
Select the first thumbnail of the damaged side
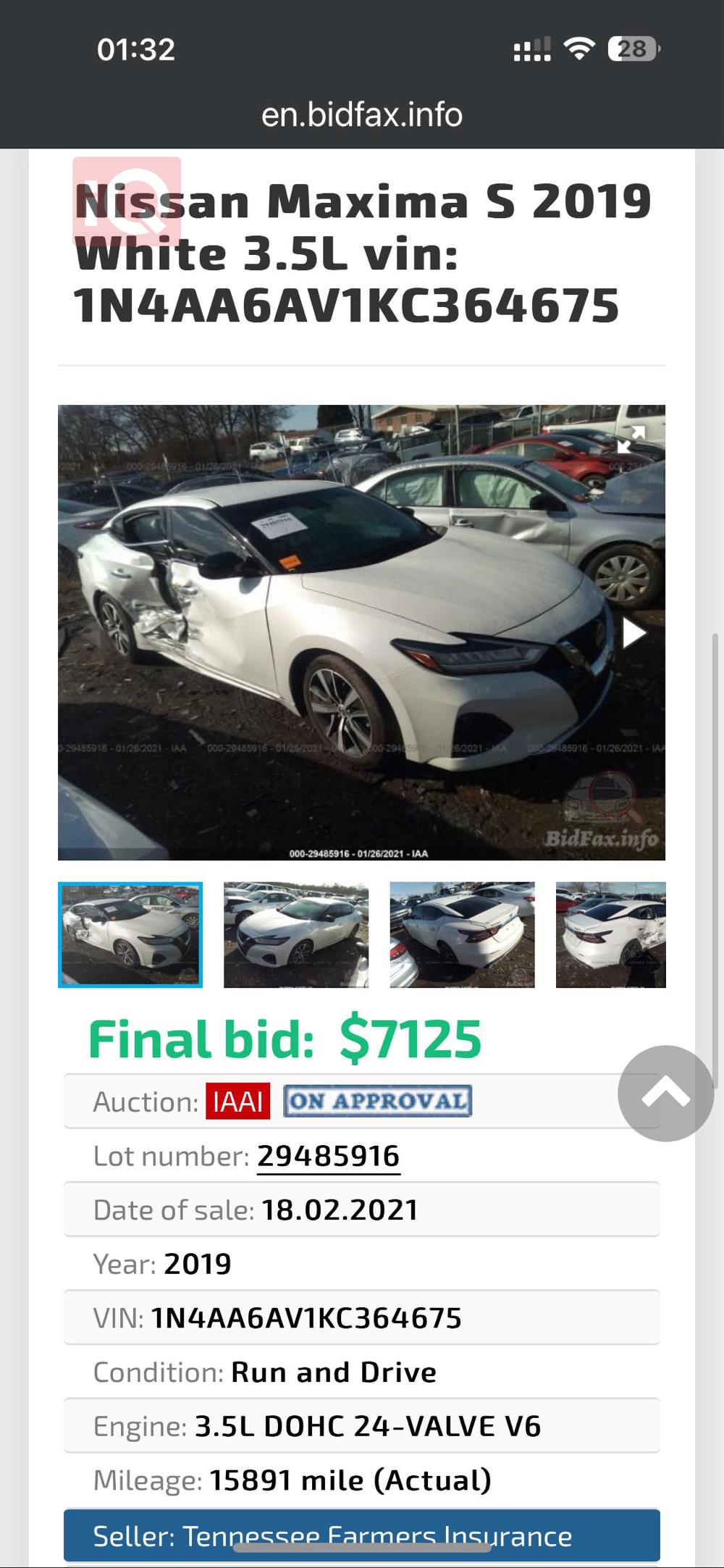tap(130, 934)
